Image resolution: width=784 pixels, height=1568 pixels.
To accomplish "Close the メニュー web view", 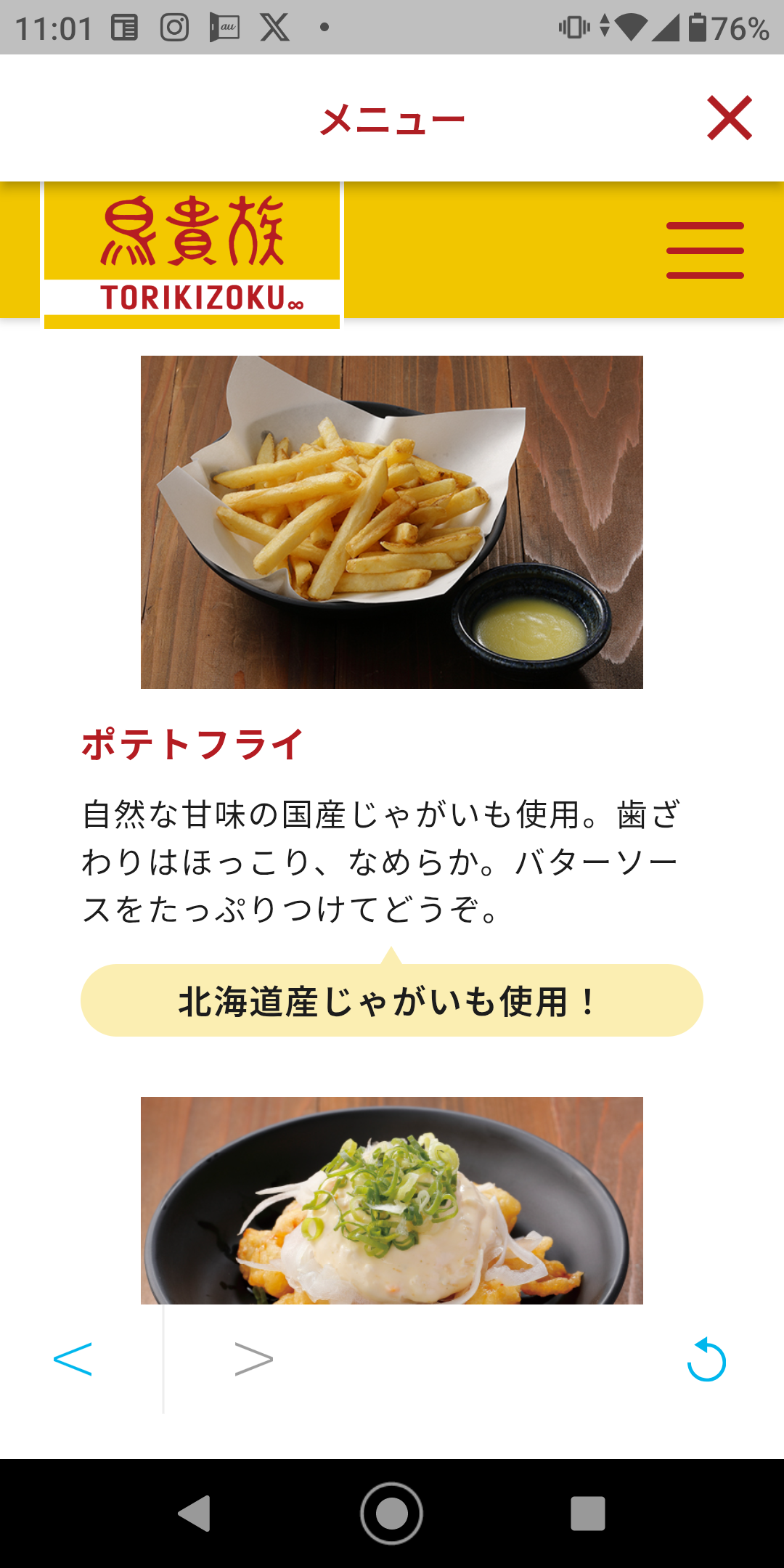I will [730, 118].
